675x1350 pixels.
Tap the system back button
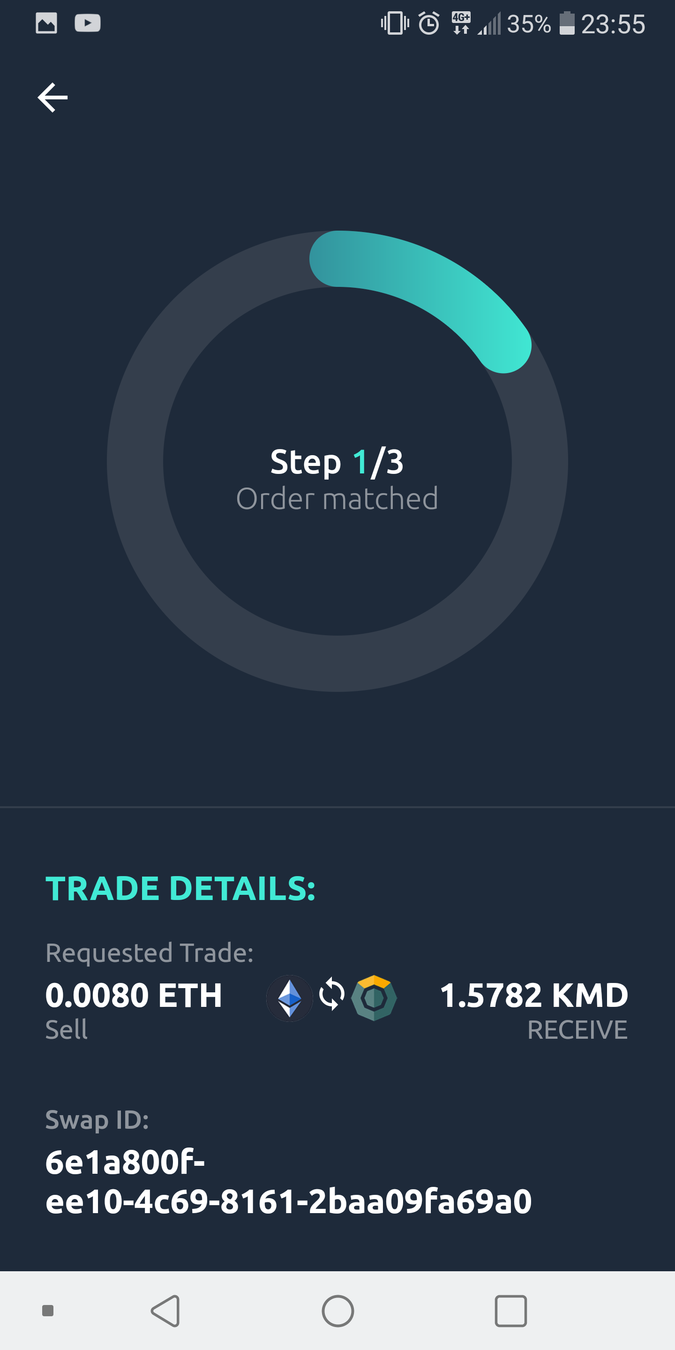pos(165,1310)
